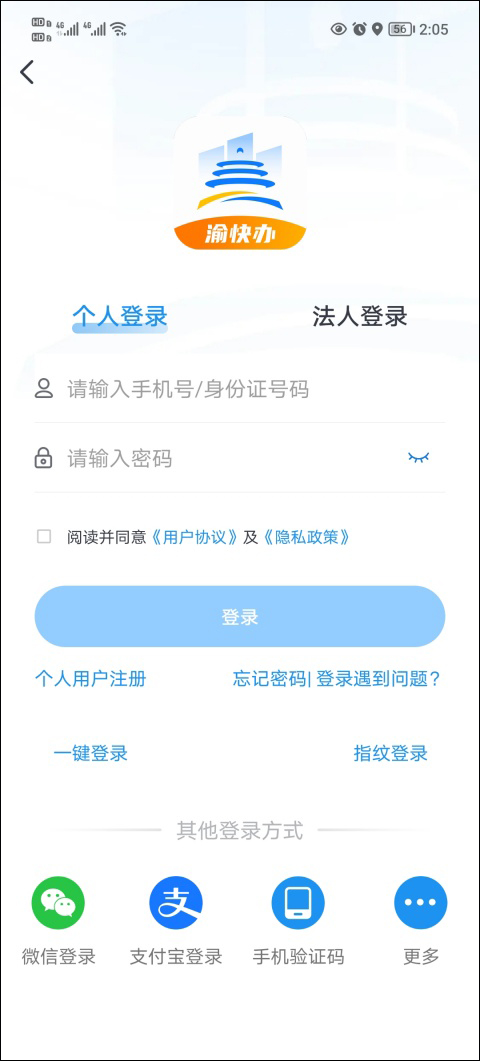Tap the 登录 button
Viewport: 480px width, 1061px height.
pos(240,617)
